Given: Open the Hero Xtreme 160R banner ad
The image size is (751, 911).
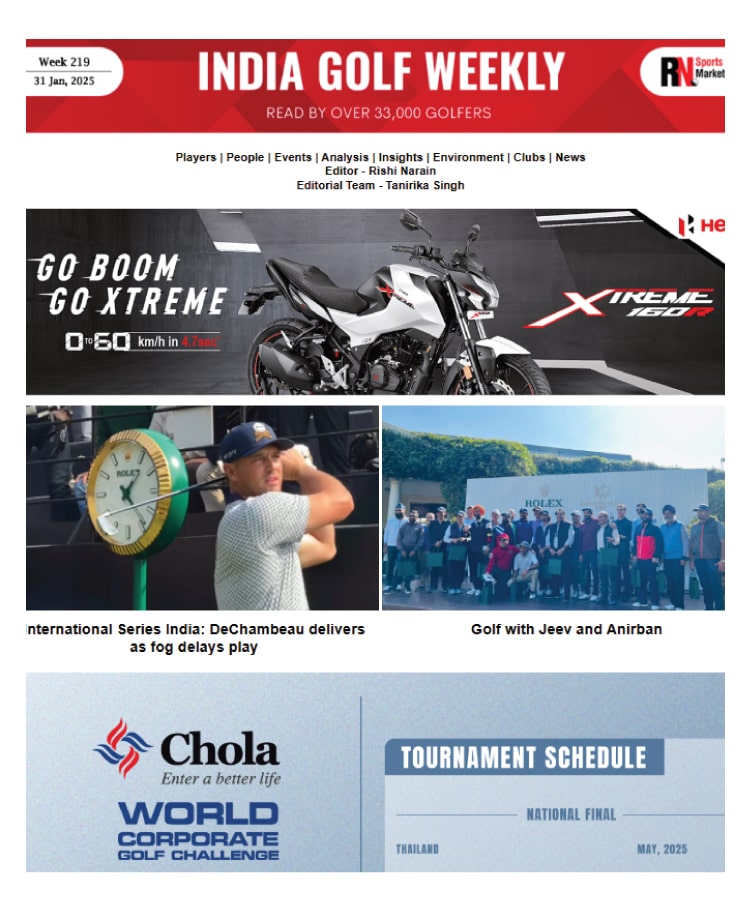Looking at the screenshot, I should [x=375, y=301].
